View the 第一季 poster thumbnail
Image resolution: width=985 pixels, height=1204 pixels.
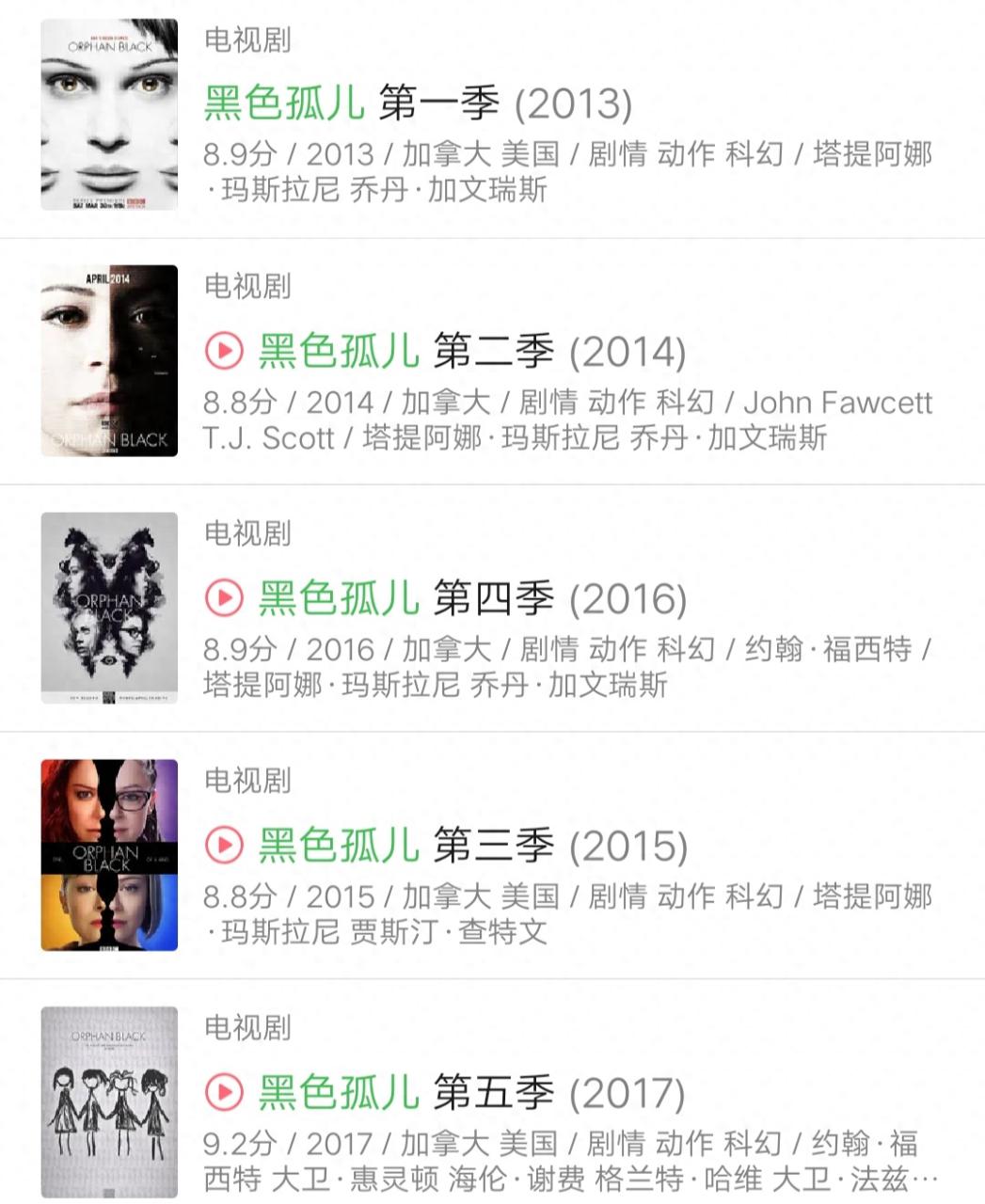[109, 115]
